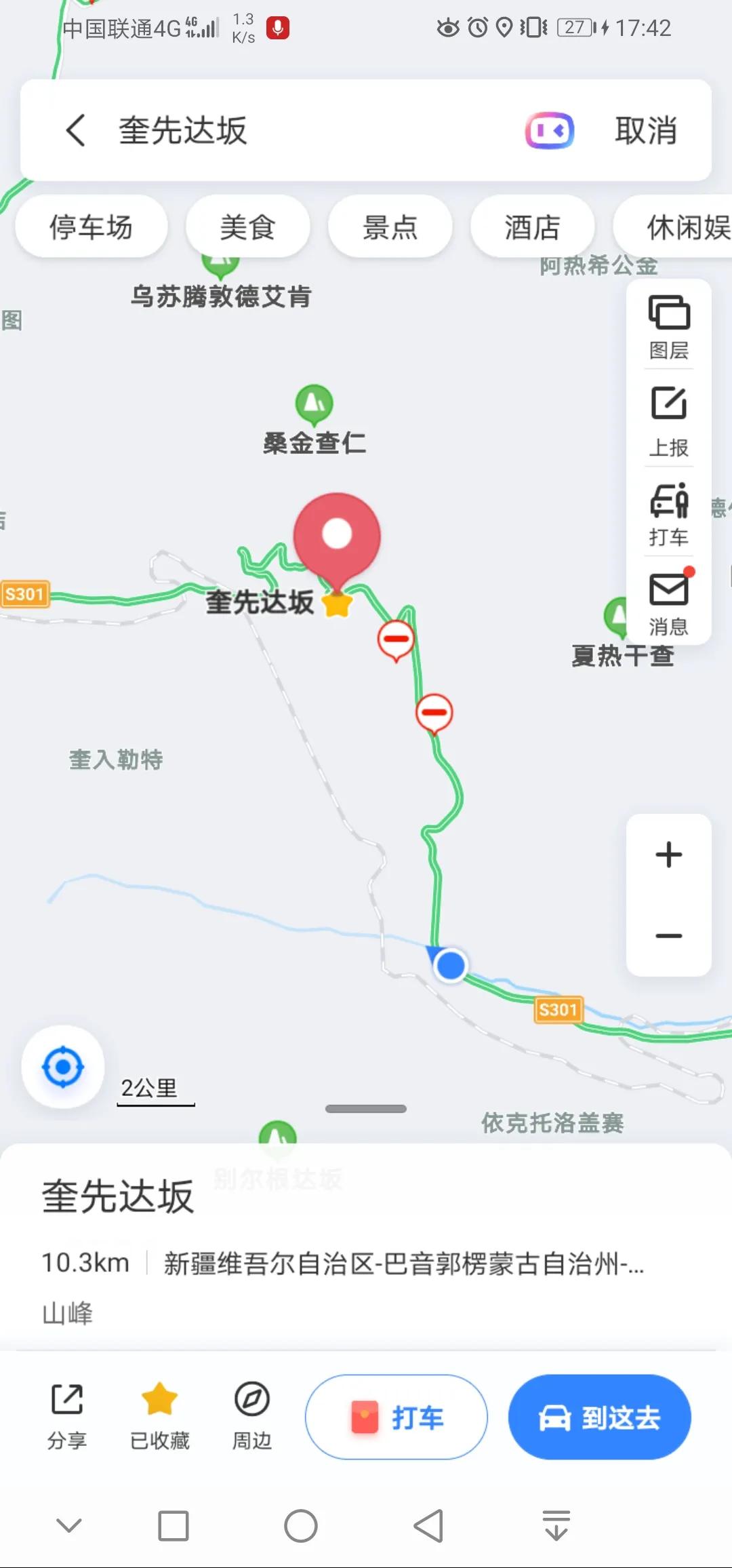
Task: Select the 美食 food category tab
Action: pyautogui.click(x=248, y=226)
